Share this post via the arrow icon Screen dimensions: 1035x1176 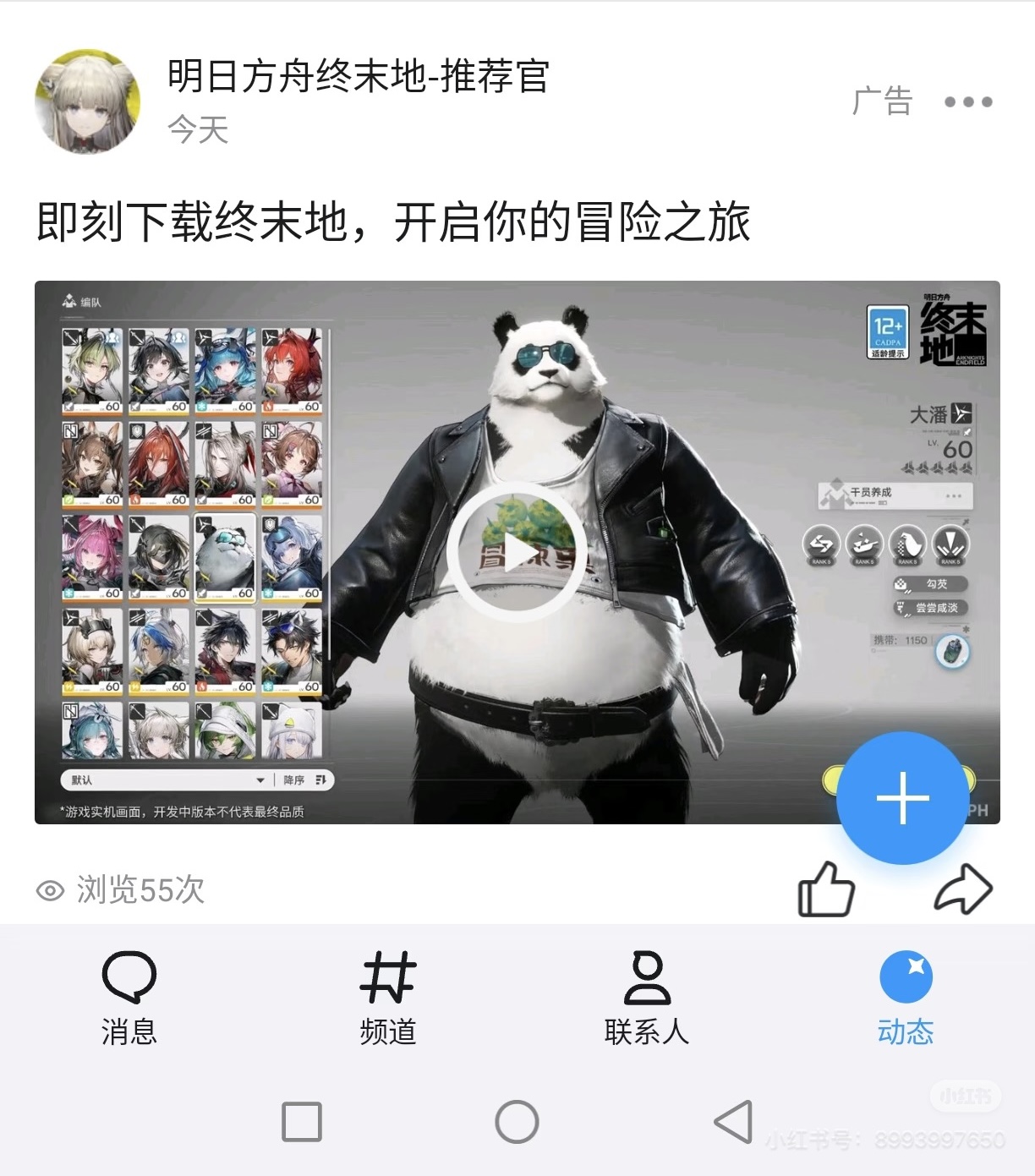pos(963,889)
